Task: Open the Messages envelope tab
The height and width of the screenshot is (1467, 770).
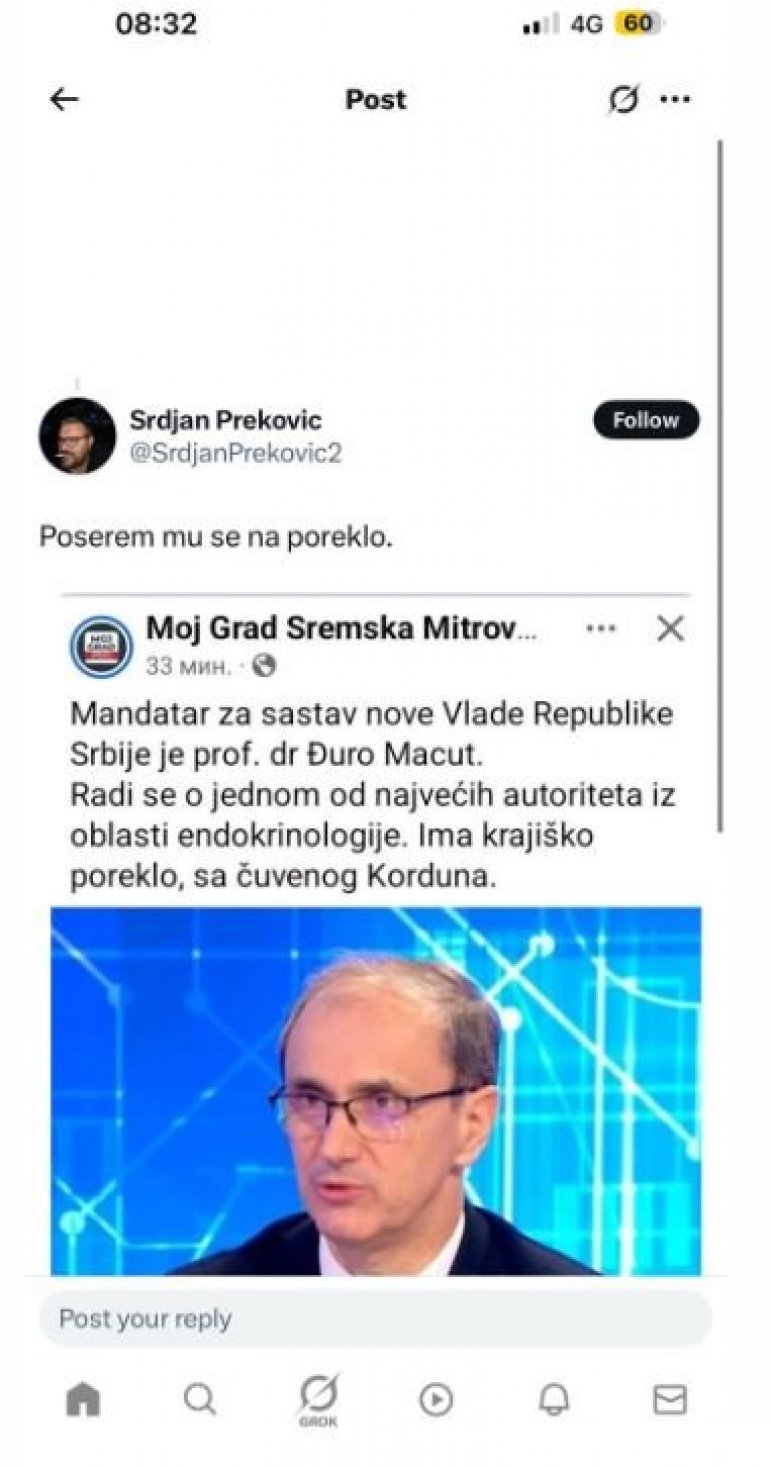Action: point(670,1400)
